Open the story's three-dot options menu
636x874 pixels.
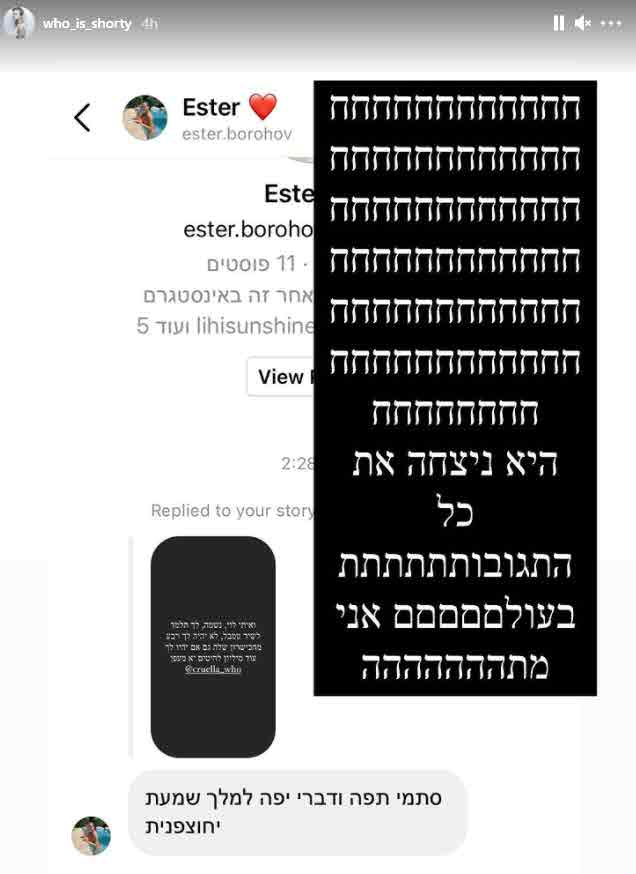[612, 23]
